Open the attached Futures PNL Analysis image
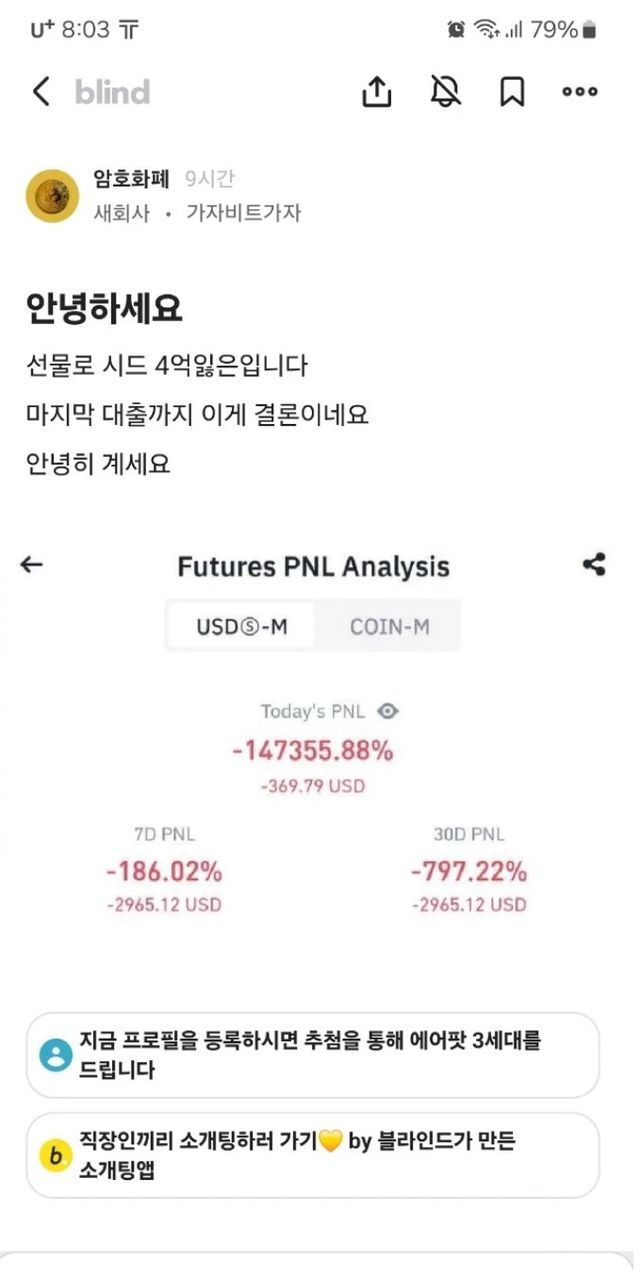The width and height of the screenshot is (640, 1280). coord(320,740)
